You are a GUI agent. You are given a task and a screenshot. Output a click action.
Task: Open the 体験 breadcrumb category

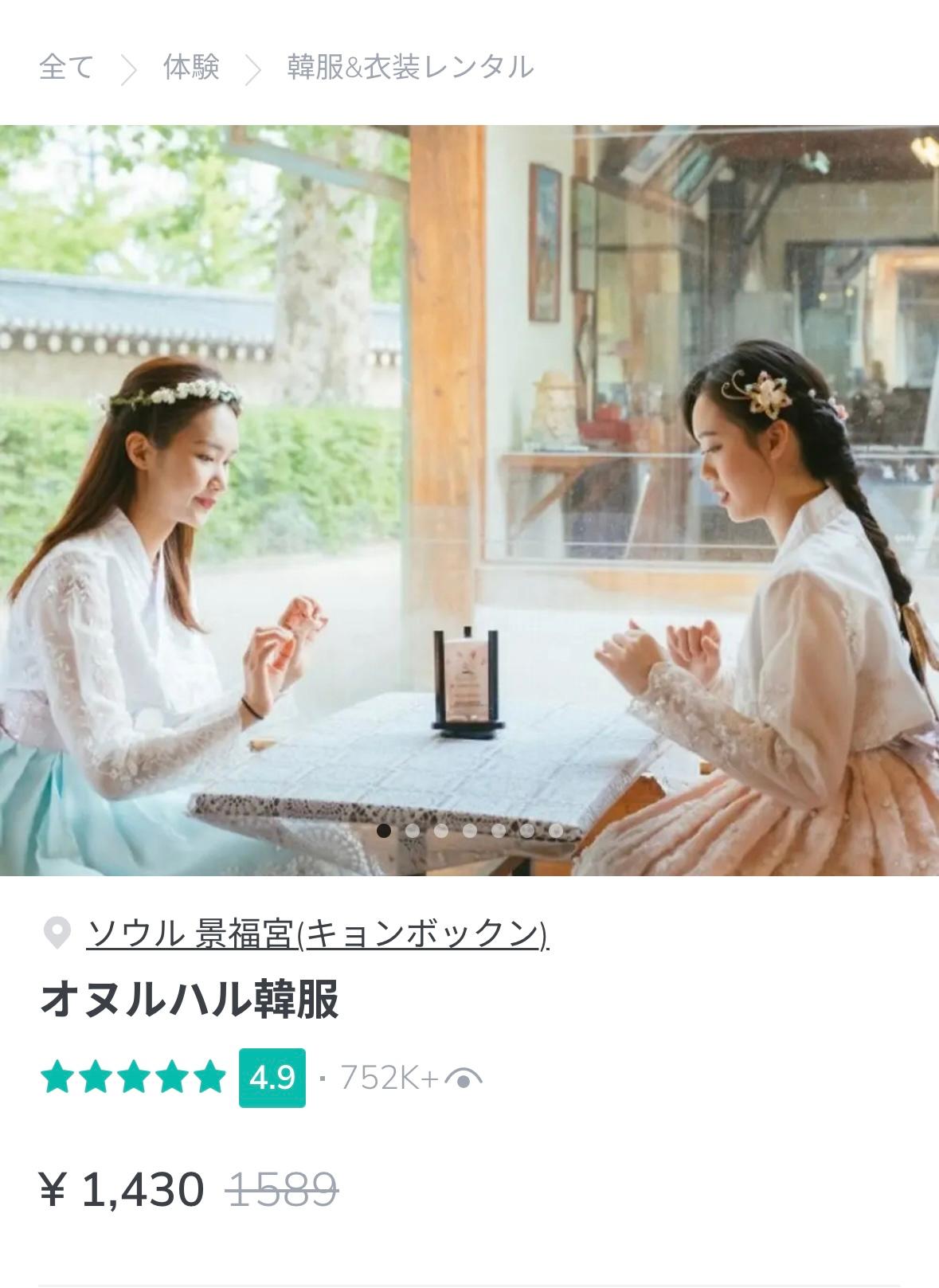tap(191, 67)
